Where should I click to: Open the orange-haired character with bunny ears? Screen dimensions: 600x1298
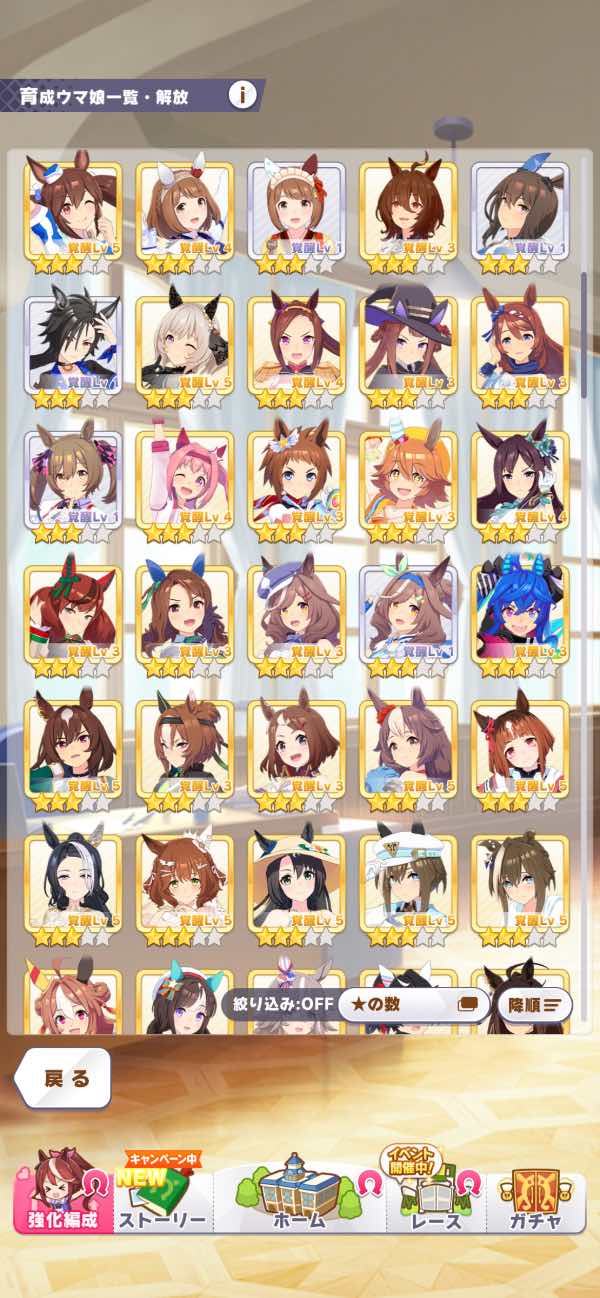pos(408,481)
